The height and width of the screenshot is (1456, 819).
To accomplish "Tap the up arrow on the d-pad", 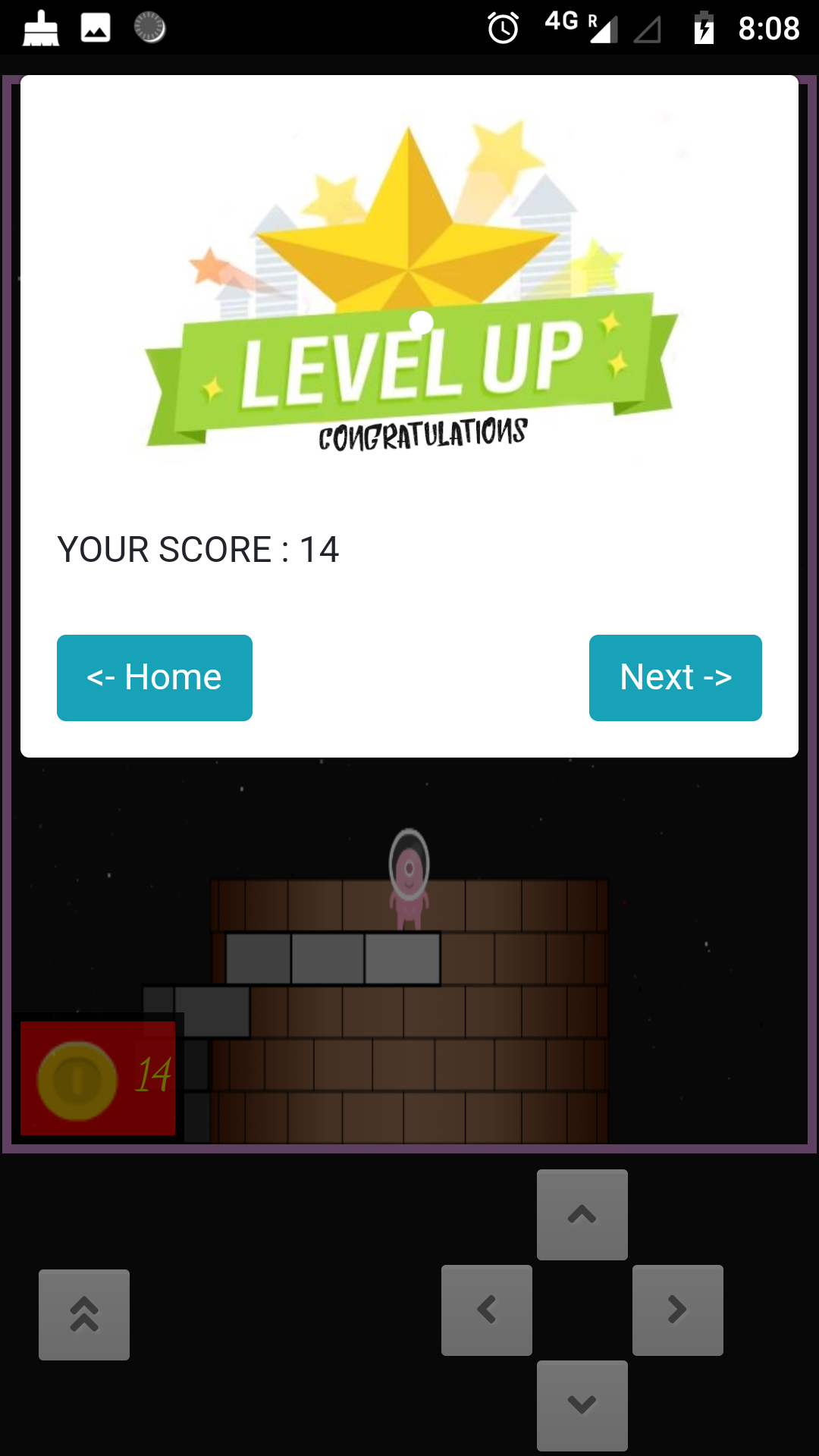I will pos(582,1214).
